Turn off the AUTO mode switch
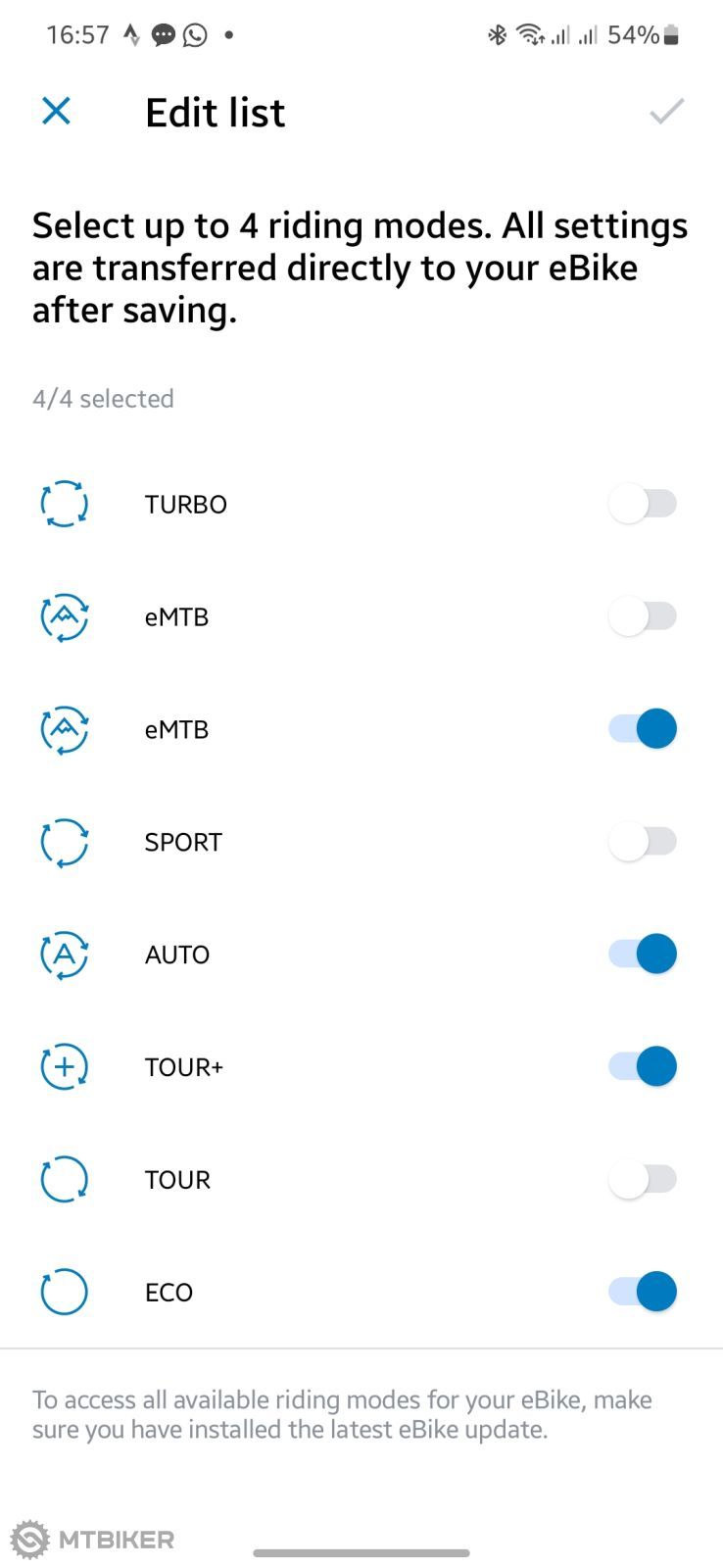This screenshot has height=1568, width=723. click(642, 953)
